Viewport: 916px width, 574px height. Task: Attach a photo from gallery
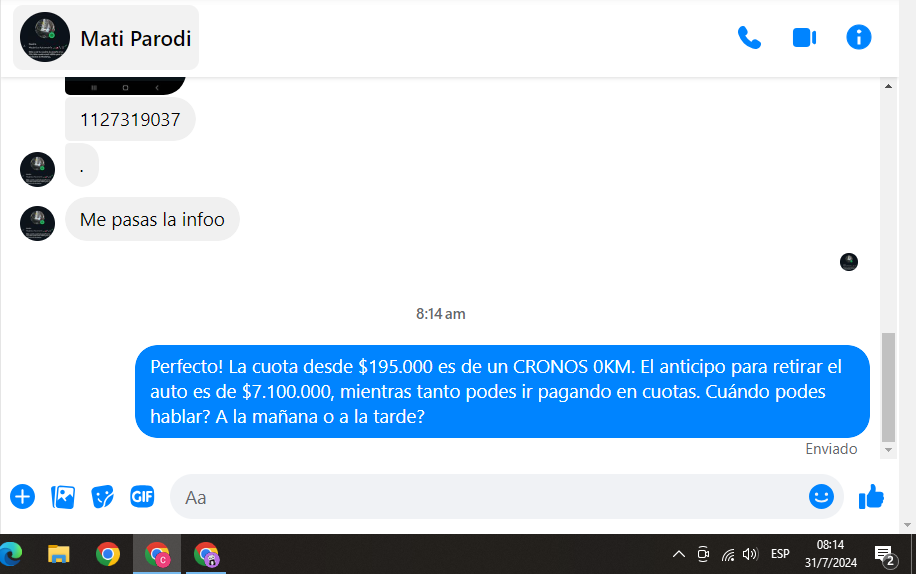(63, 496)
